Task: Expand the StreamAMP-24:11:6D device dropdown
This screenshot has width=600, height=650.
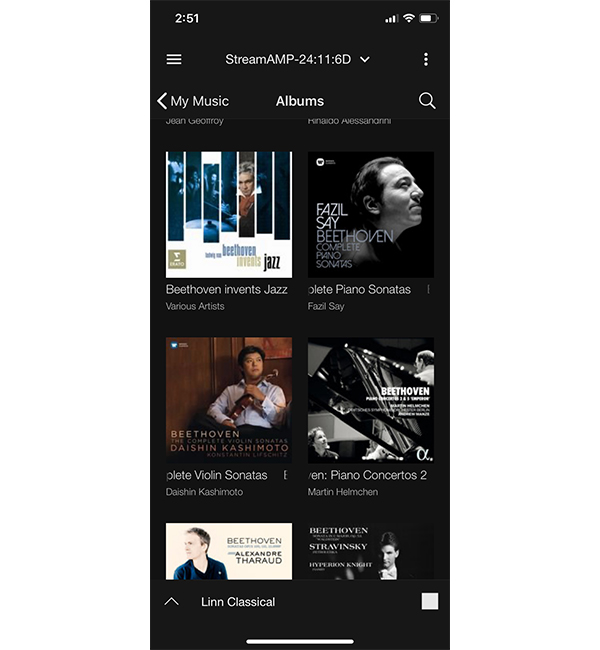Action: pos(298,59)
